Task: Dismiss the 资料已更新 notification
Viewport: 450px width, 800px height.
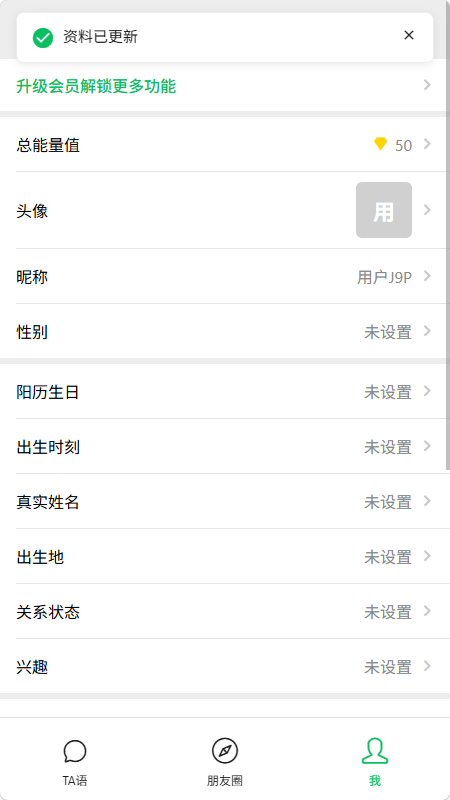Action: coord(409,35)
